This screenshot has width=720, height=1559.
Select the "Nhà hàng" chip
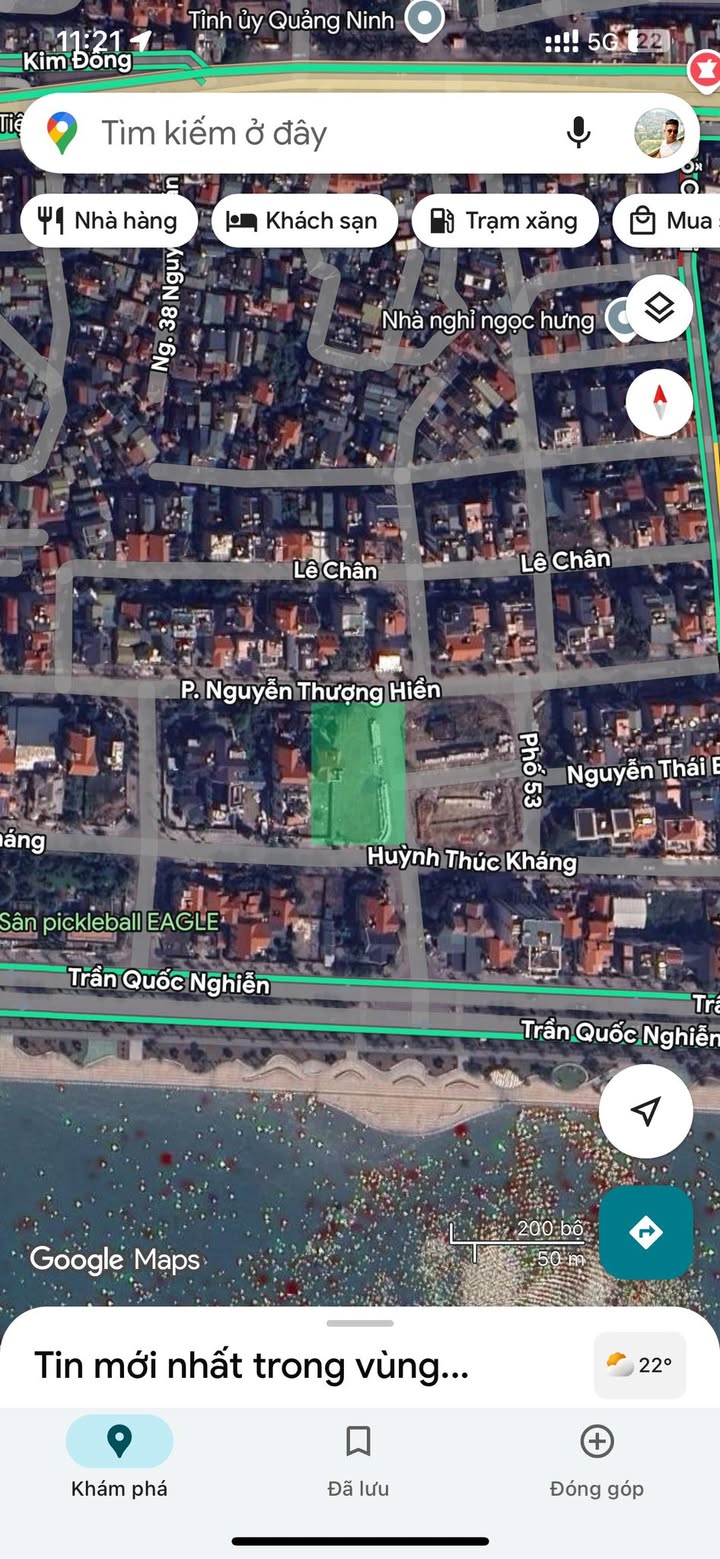(x=107, y=221)
